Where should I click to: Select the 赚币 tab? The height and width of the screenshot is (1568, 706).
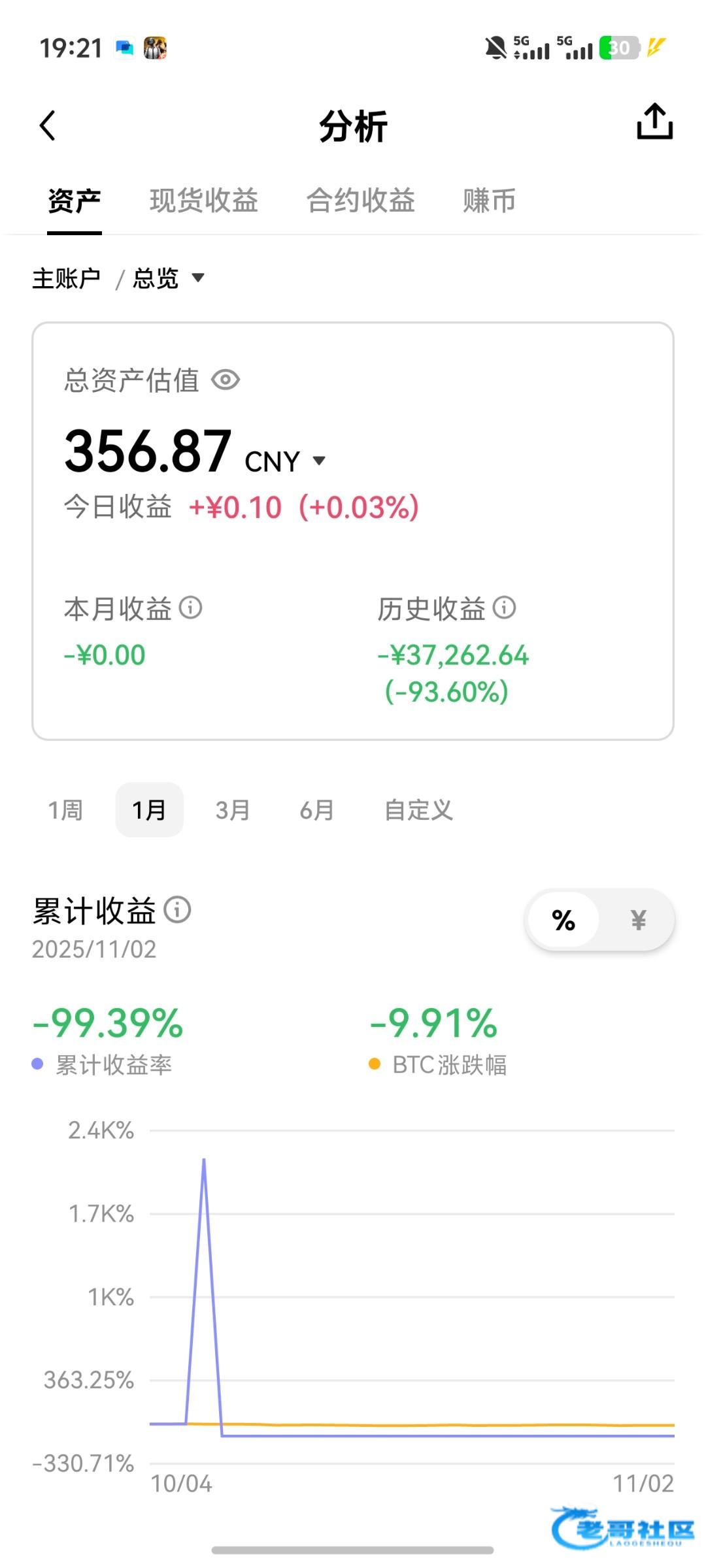489,201
